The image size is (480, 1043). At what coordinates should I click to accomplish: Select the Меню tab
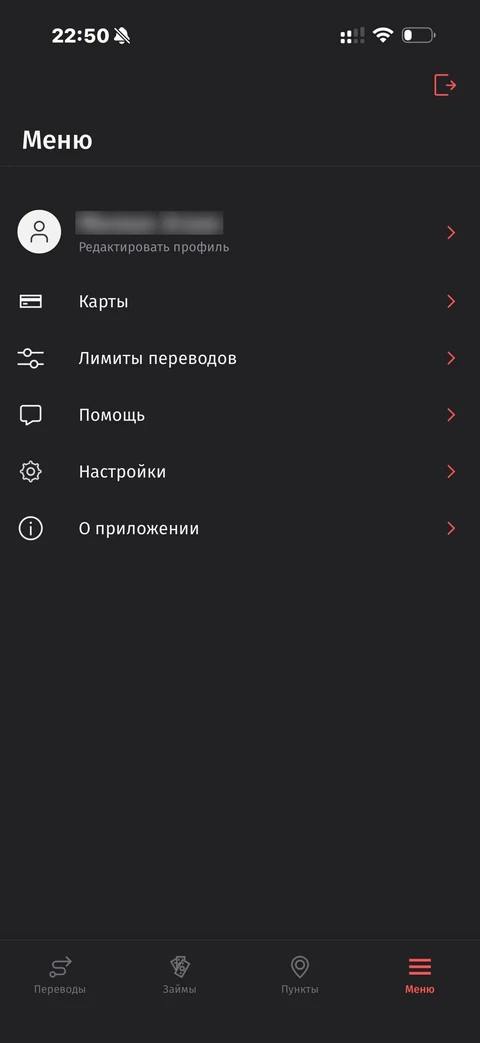pyautogui.click(x=420, y=975)
